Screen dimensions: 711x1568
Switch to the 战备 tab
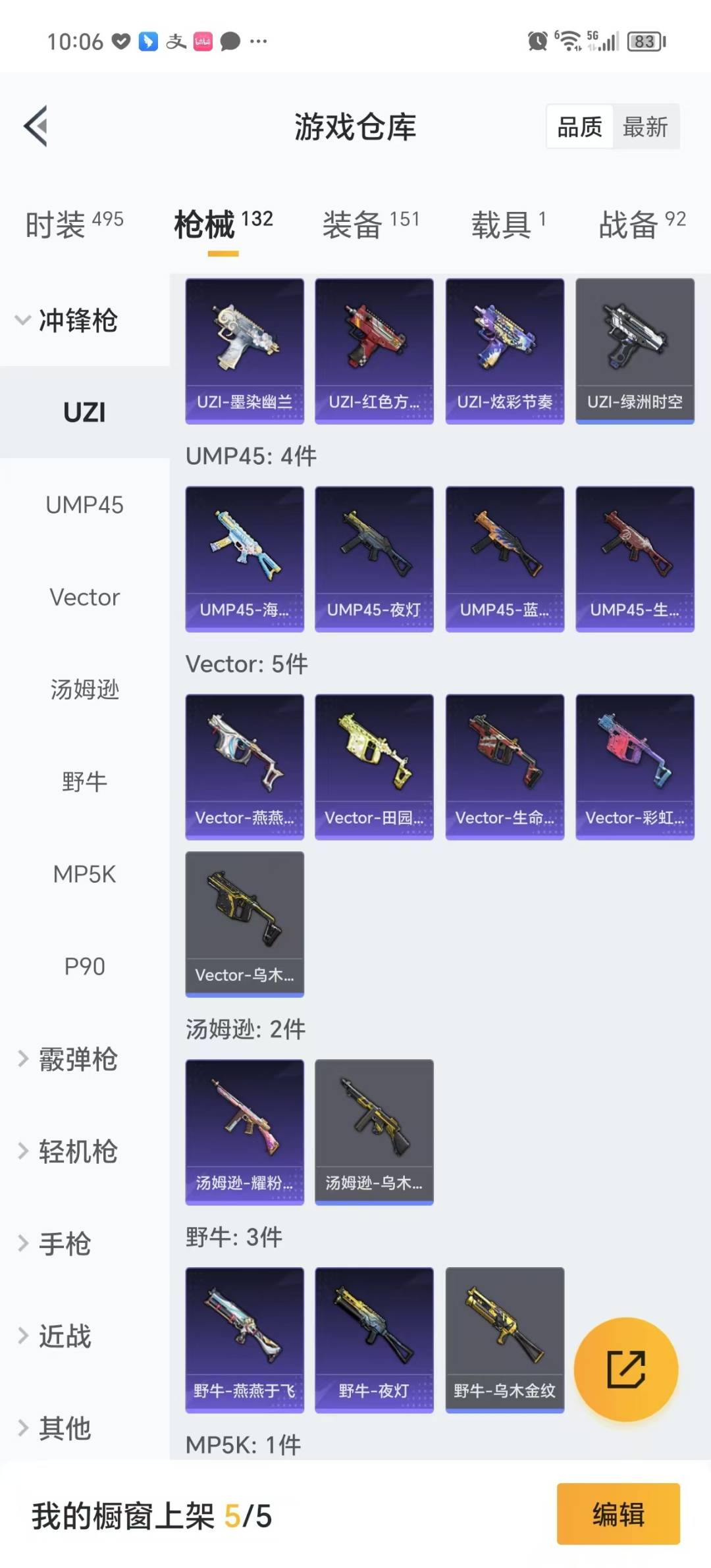click(x=642, y=224)
